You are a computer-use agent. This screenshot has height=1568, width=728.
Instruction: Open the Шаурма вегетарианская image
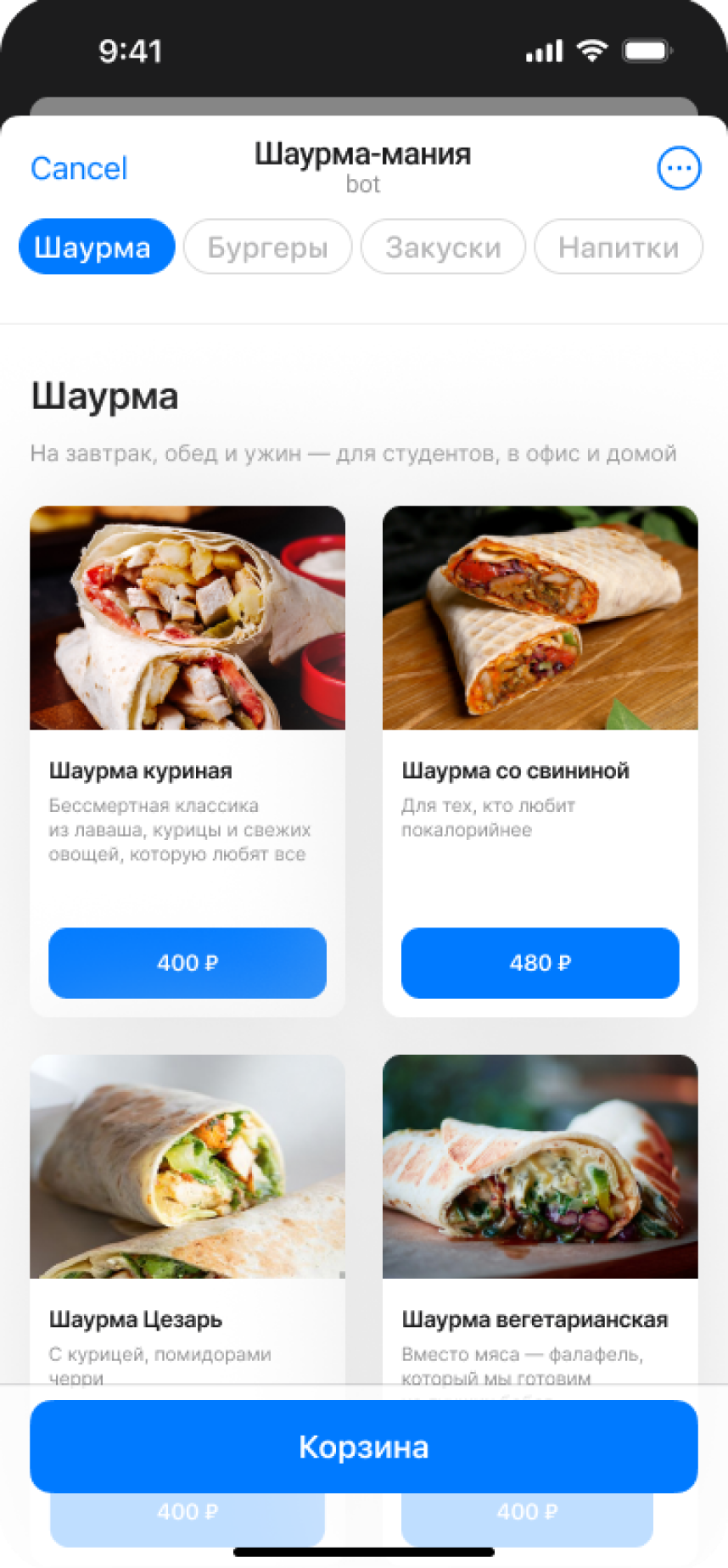pos(540,1169)
